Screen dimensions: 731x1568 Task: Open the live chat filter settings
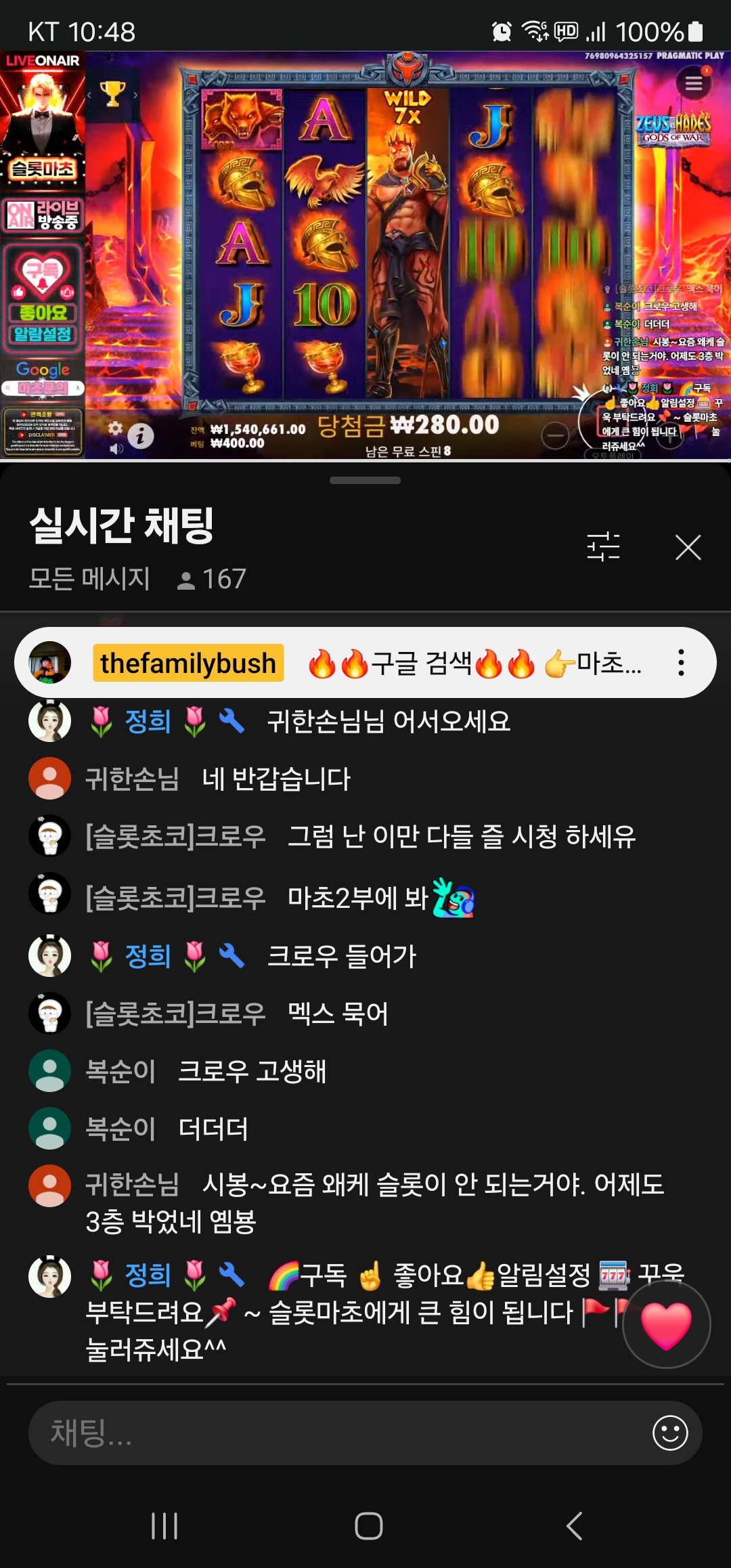603,547
